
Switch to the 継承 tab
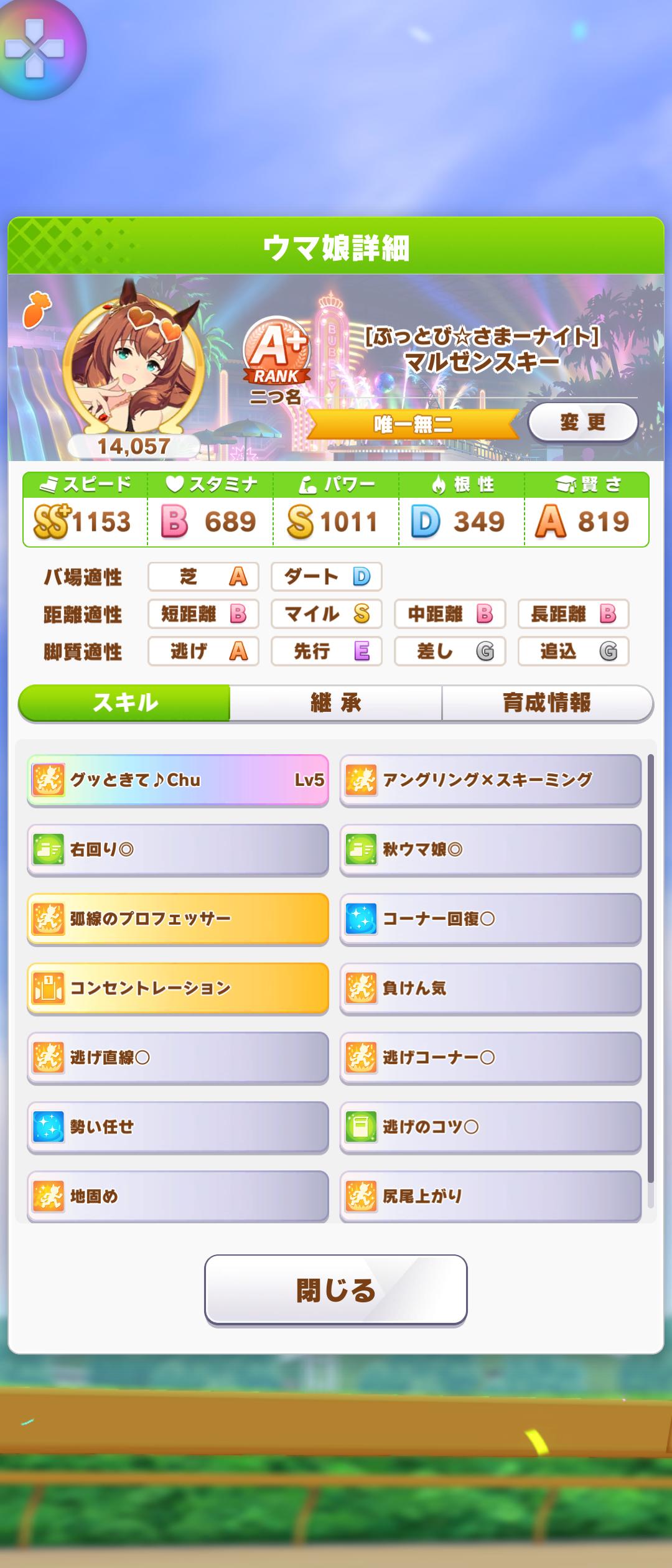[336, 703]
